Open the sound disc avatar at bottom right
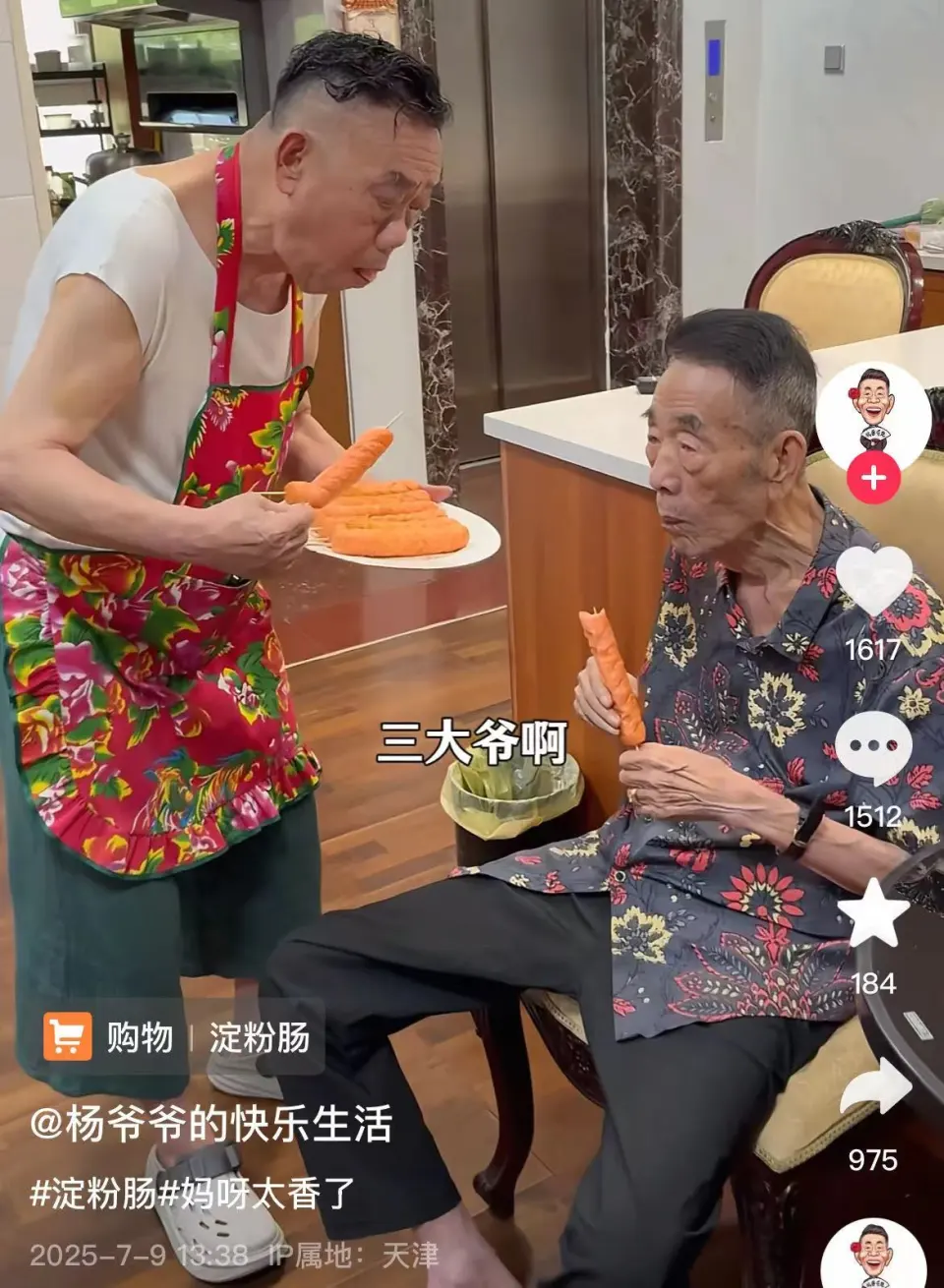 pyautogui.click(x=873, y=1255)
